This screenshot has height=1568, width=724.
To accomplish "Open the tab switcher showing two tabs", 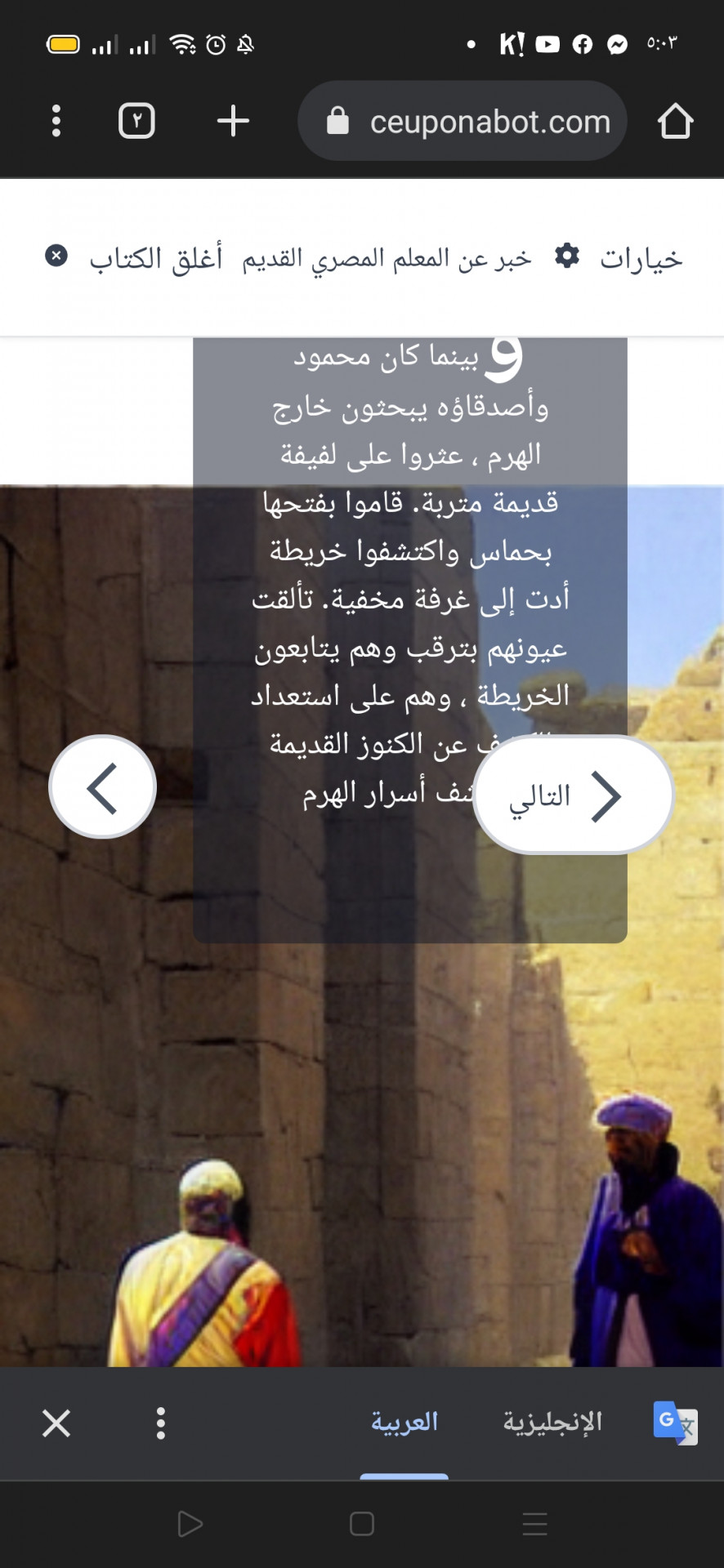I will coord(136,121).
